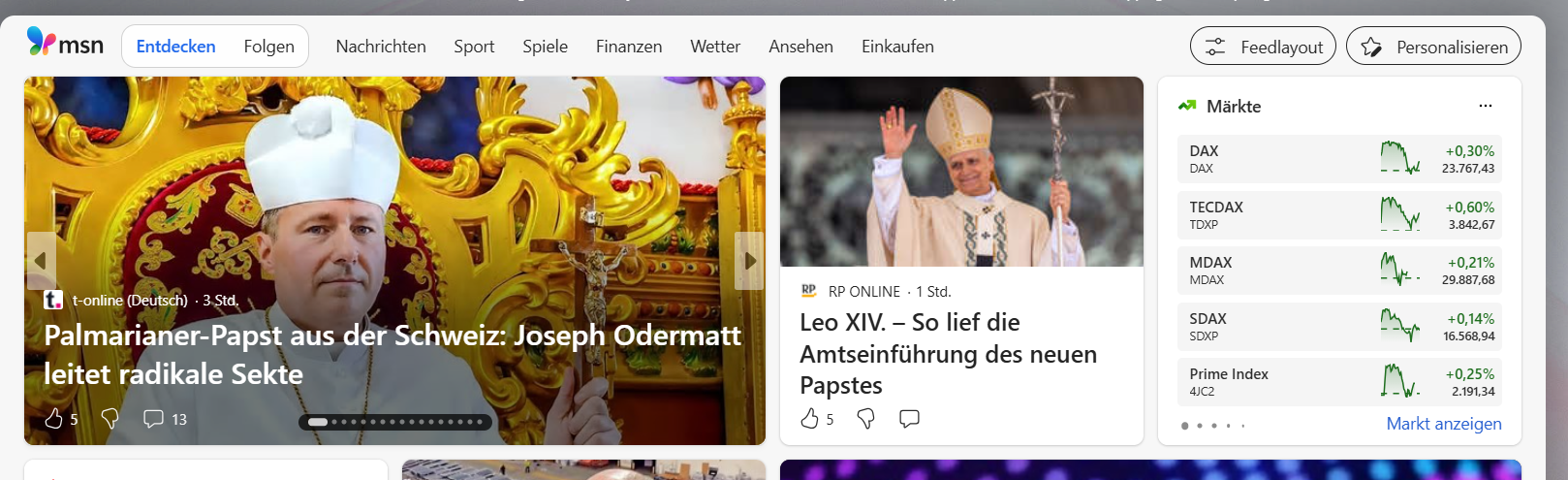Image resolution: width=1568 pixels, height=480 pixels.
Task: Open the Prime Index market row
Action: tap(1339, 382)
